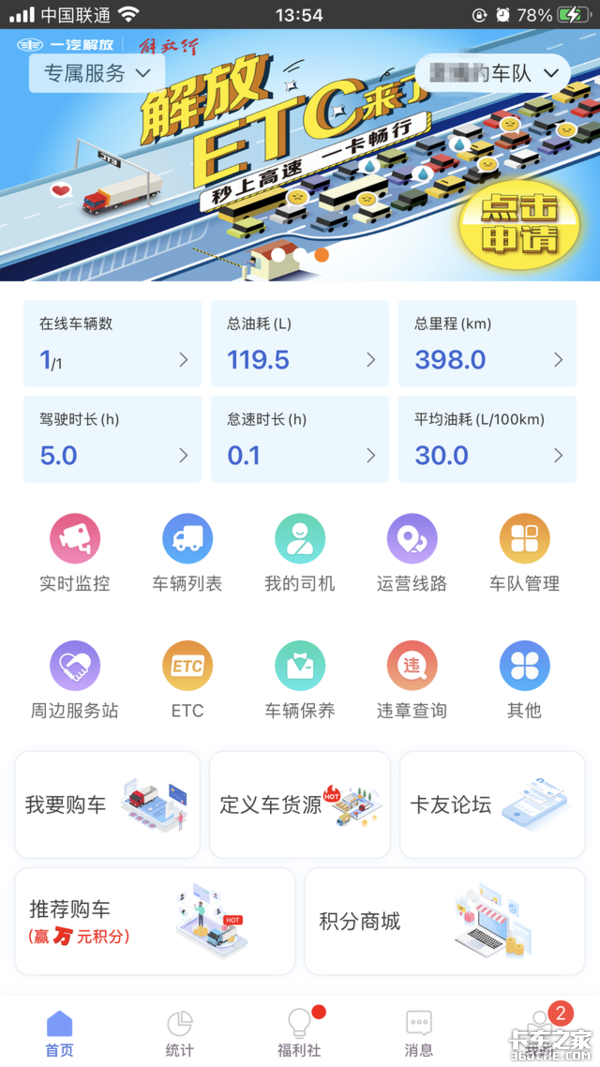This screenshot has width=600, height=1067.
Task: Expand the 专属服务 dropdown
Action: 96,73
